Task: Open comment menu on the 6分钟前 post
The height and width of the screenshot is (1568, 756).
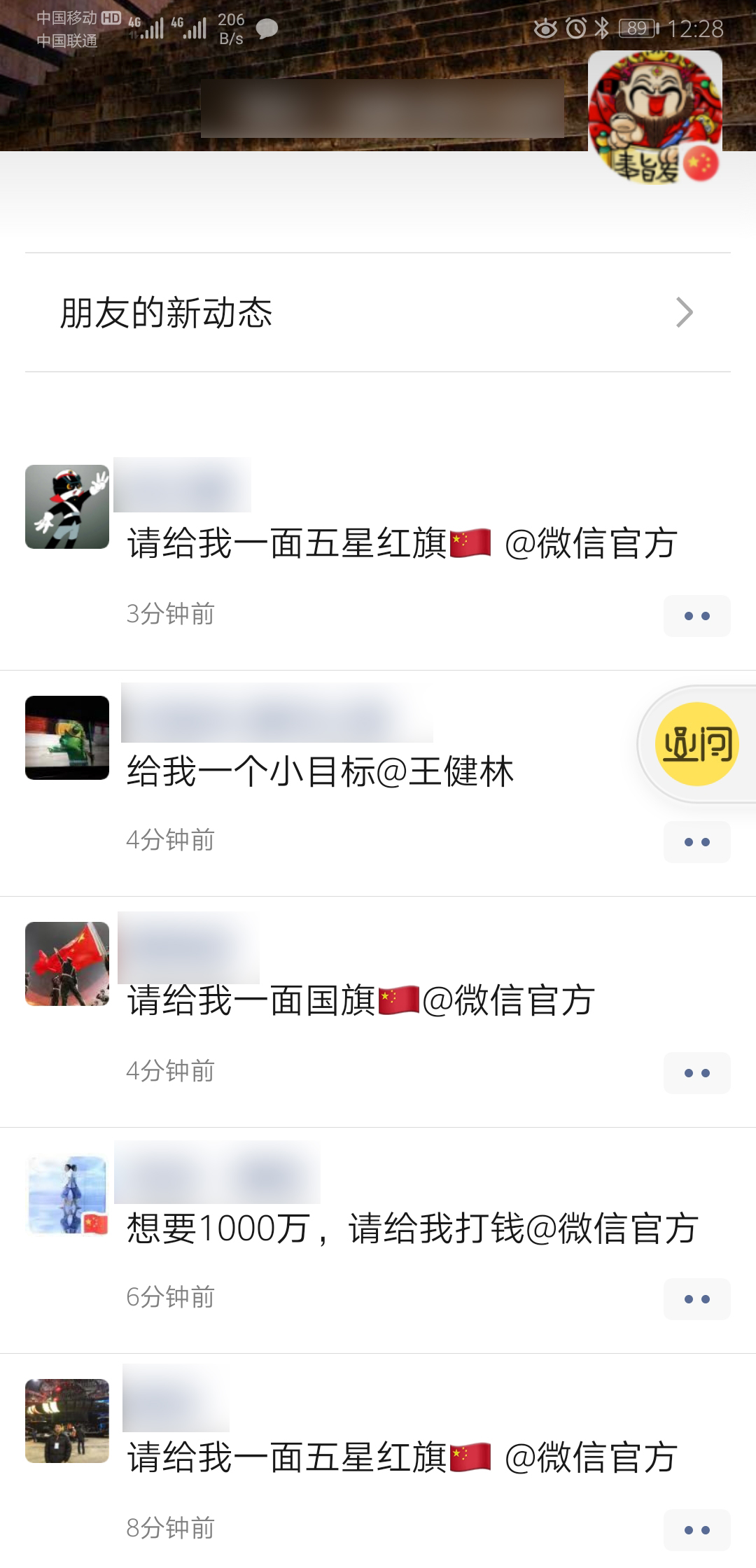Action: click(x=696, y=1299)
